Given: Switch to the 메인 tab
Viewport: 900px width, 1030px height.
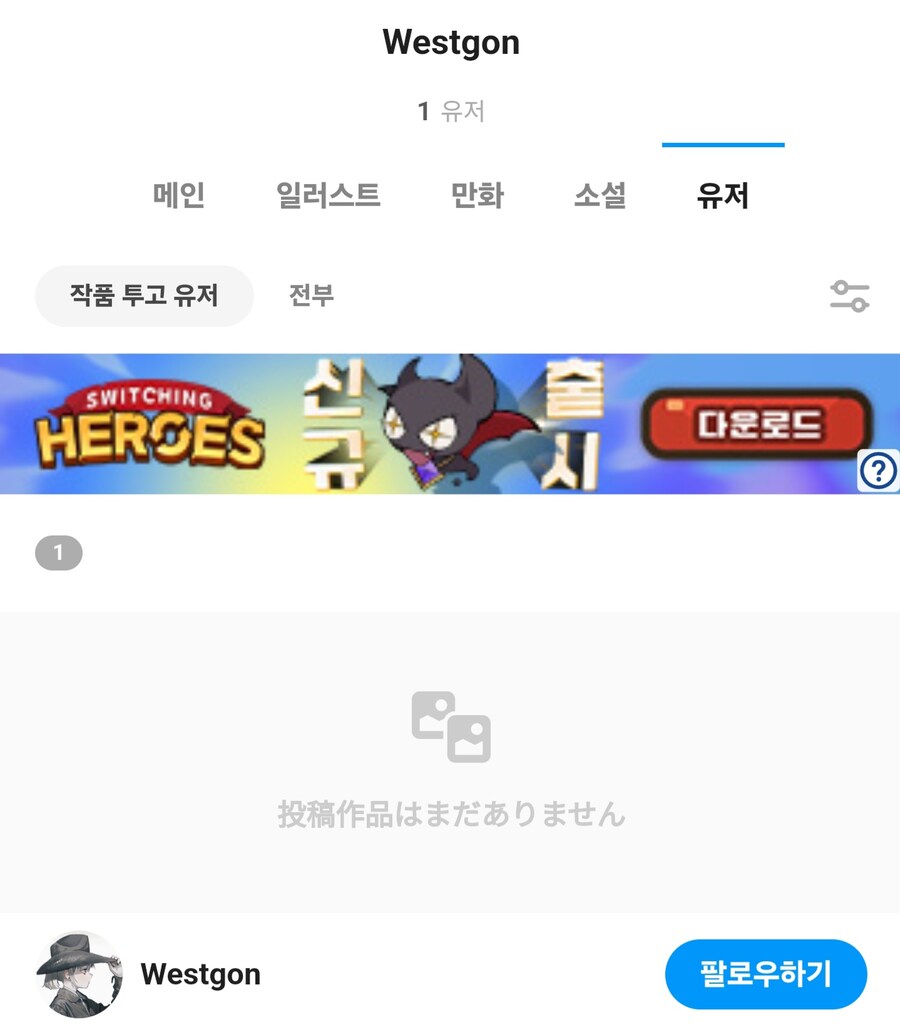Looking at the screenshot, I should [x=180, y=197].
